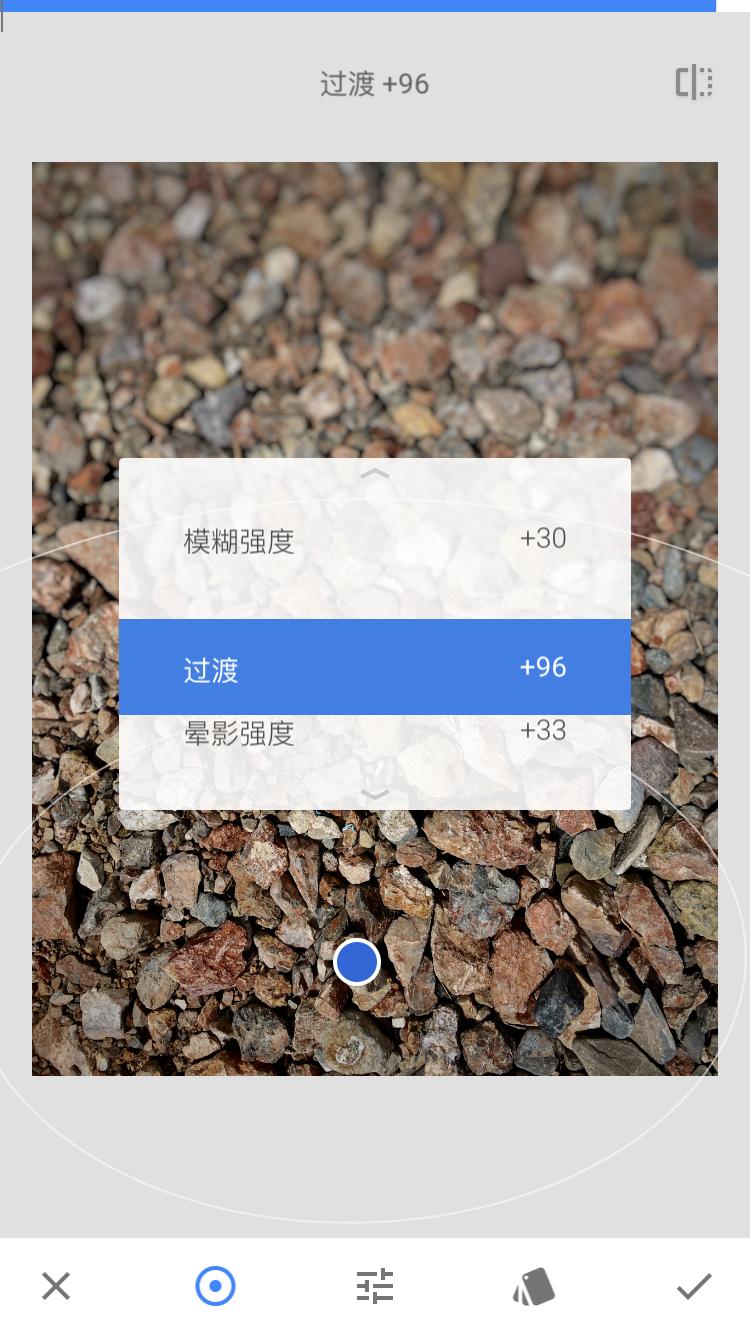This screenshot has height=1334, width=750.
Task: Choose the highlighted 过渡 entry
Action: (375, 667)
